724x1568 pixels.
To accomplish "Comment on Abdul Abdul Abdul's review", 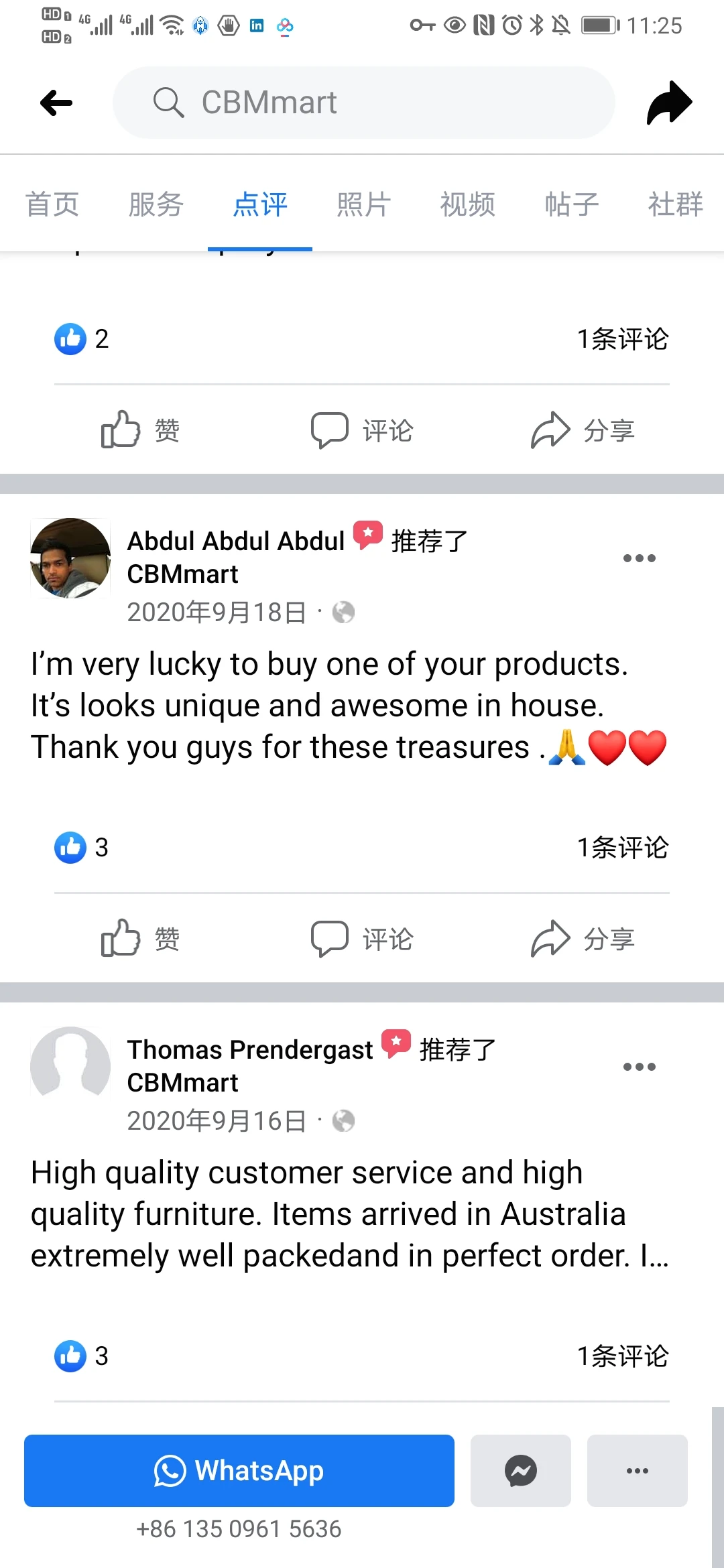I will (x=362, y=938).
